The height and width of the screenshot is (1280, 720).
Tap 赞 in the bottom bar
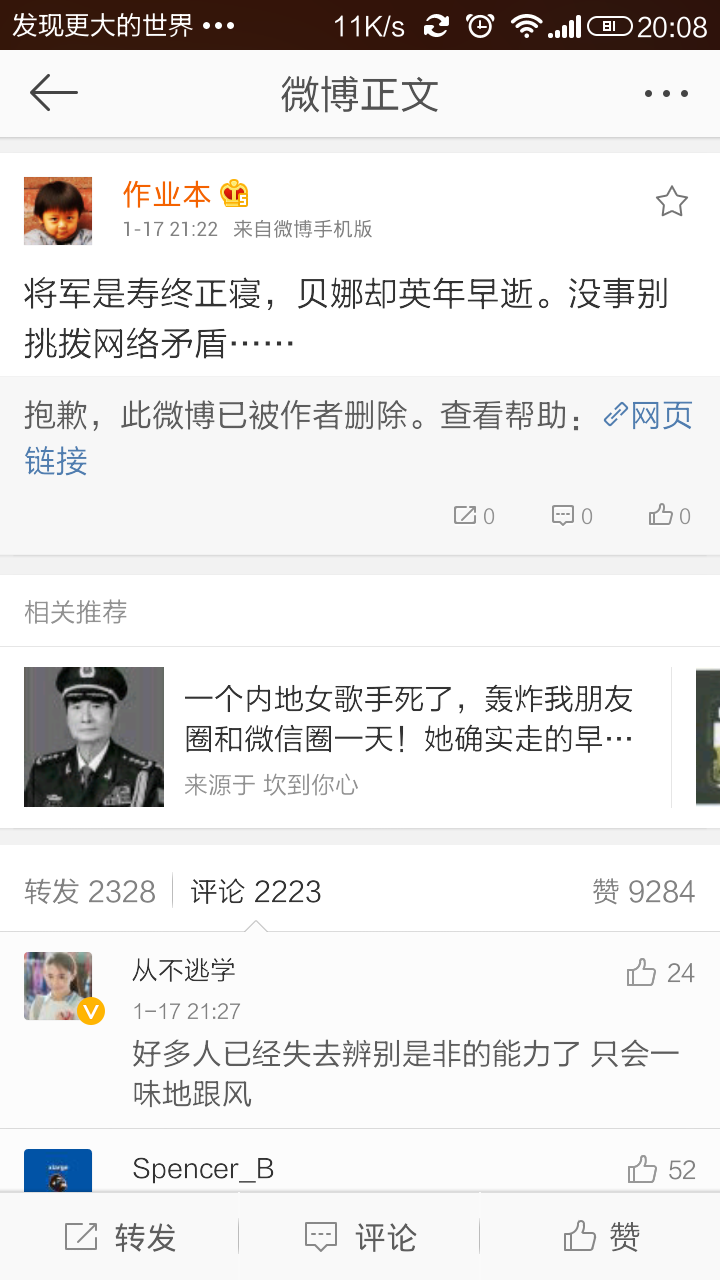tap(600, 1237)
